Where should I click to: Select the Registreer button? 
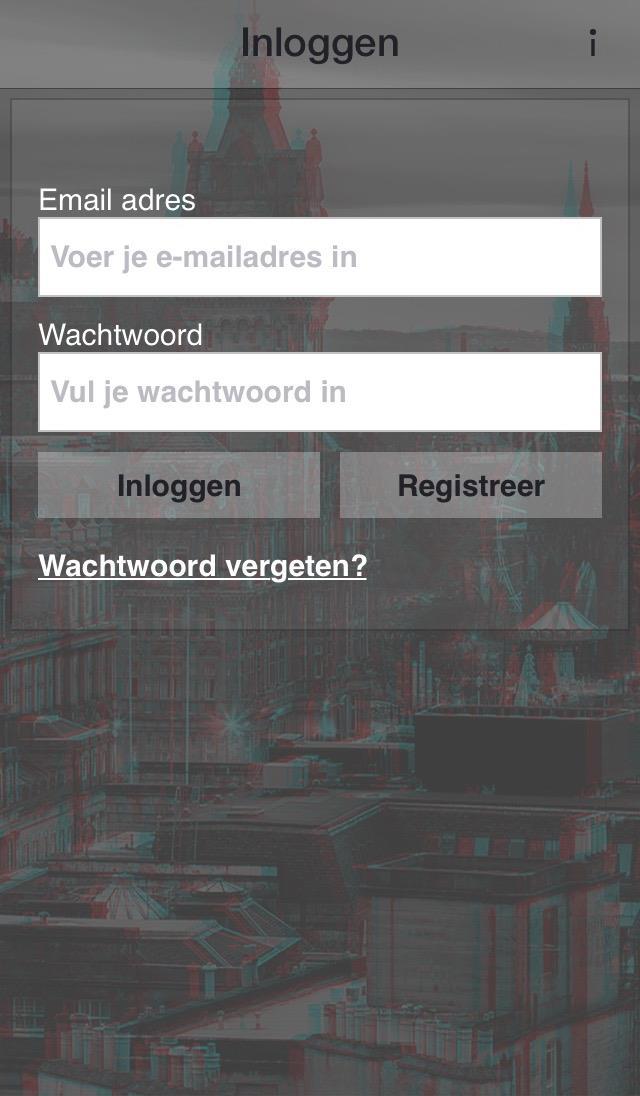tap(471, 486)
